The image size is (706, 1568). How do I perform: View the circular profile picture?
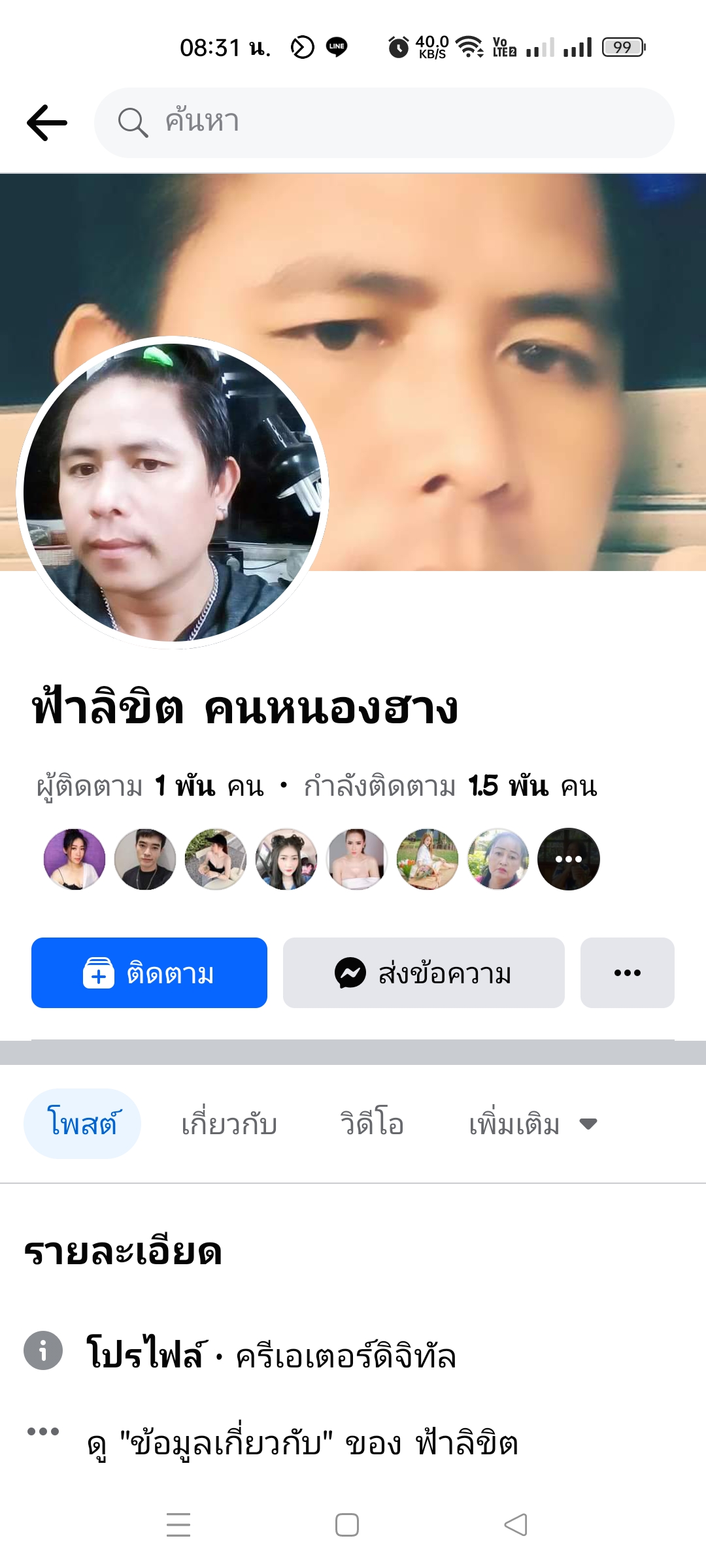click(173, 493)
